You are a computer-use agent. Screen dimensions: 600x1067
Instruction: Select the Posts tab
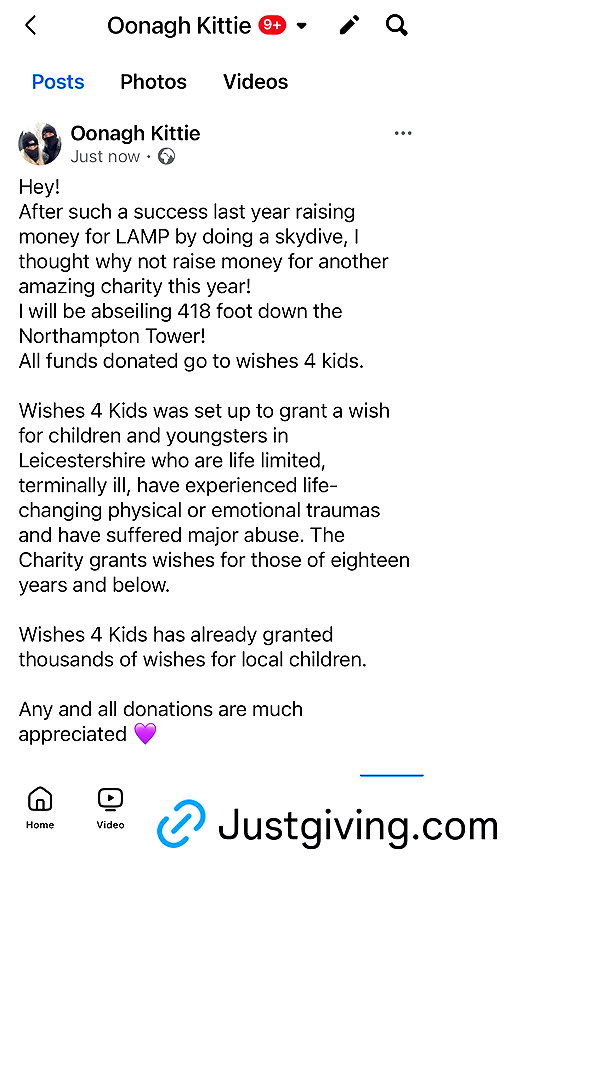pos(58,82)
